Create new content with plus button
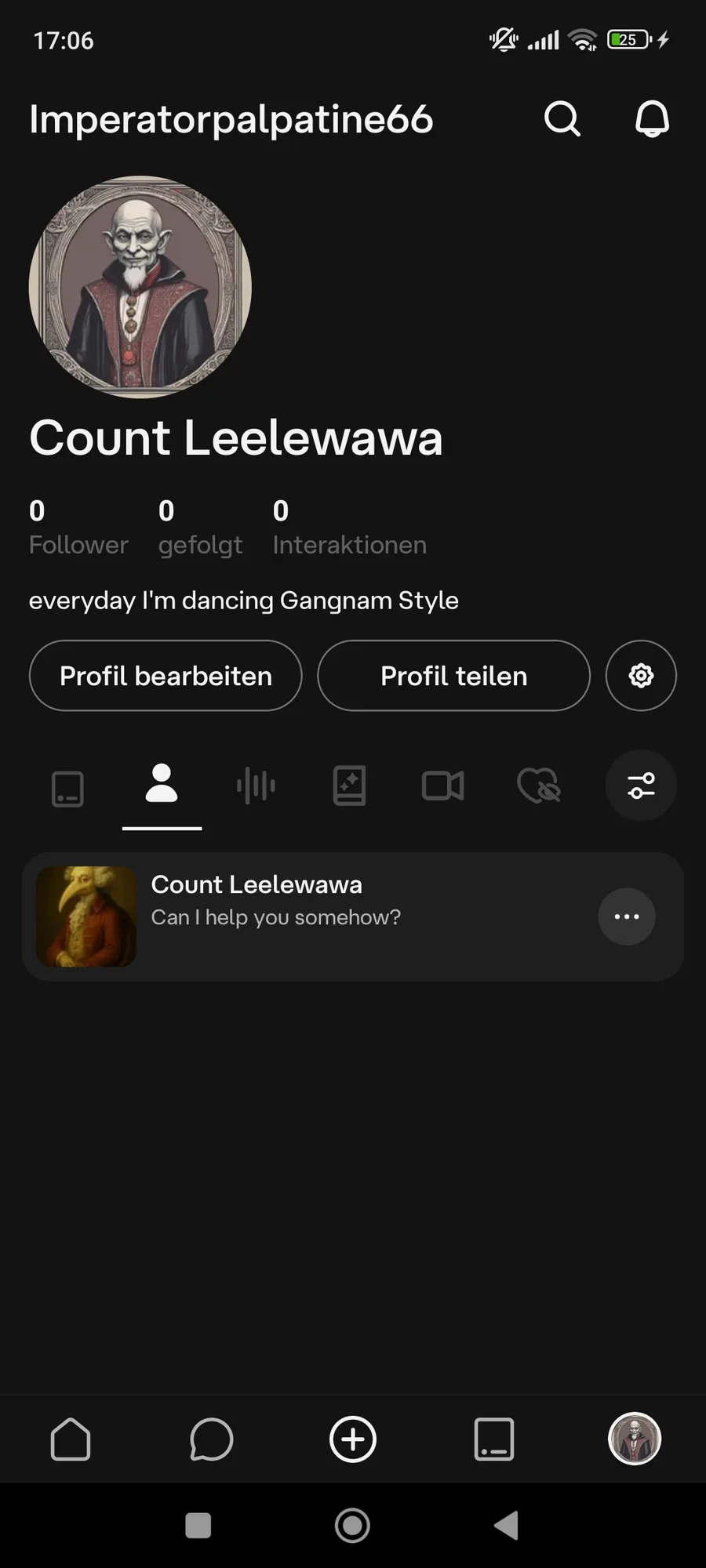The width and height of the screenshot is (706, 1568). 353,1439
